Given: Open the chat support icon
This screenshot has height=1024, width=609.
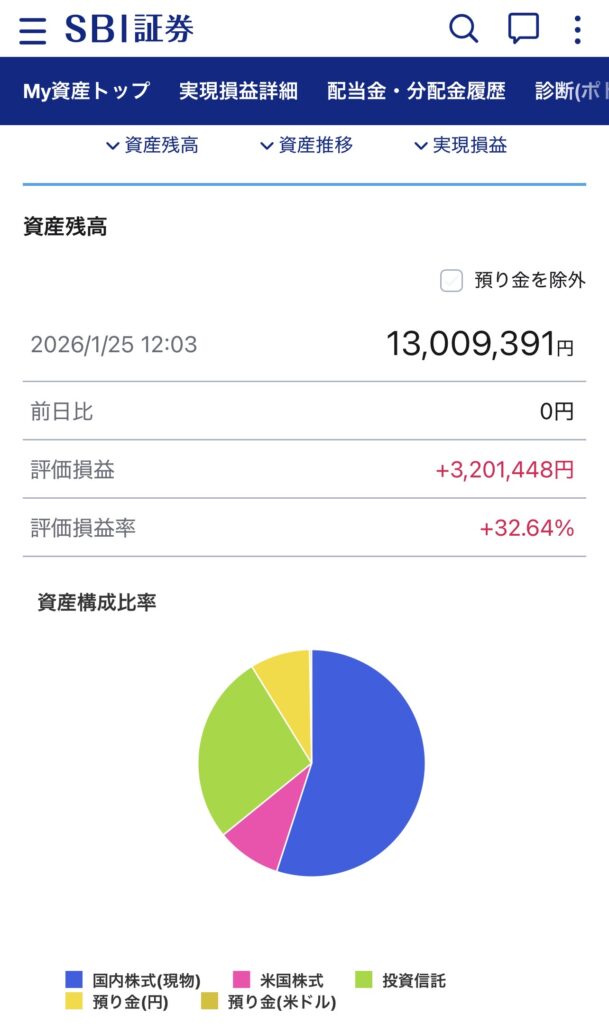Looking at the screenshot, I should [523, 29].
